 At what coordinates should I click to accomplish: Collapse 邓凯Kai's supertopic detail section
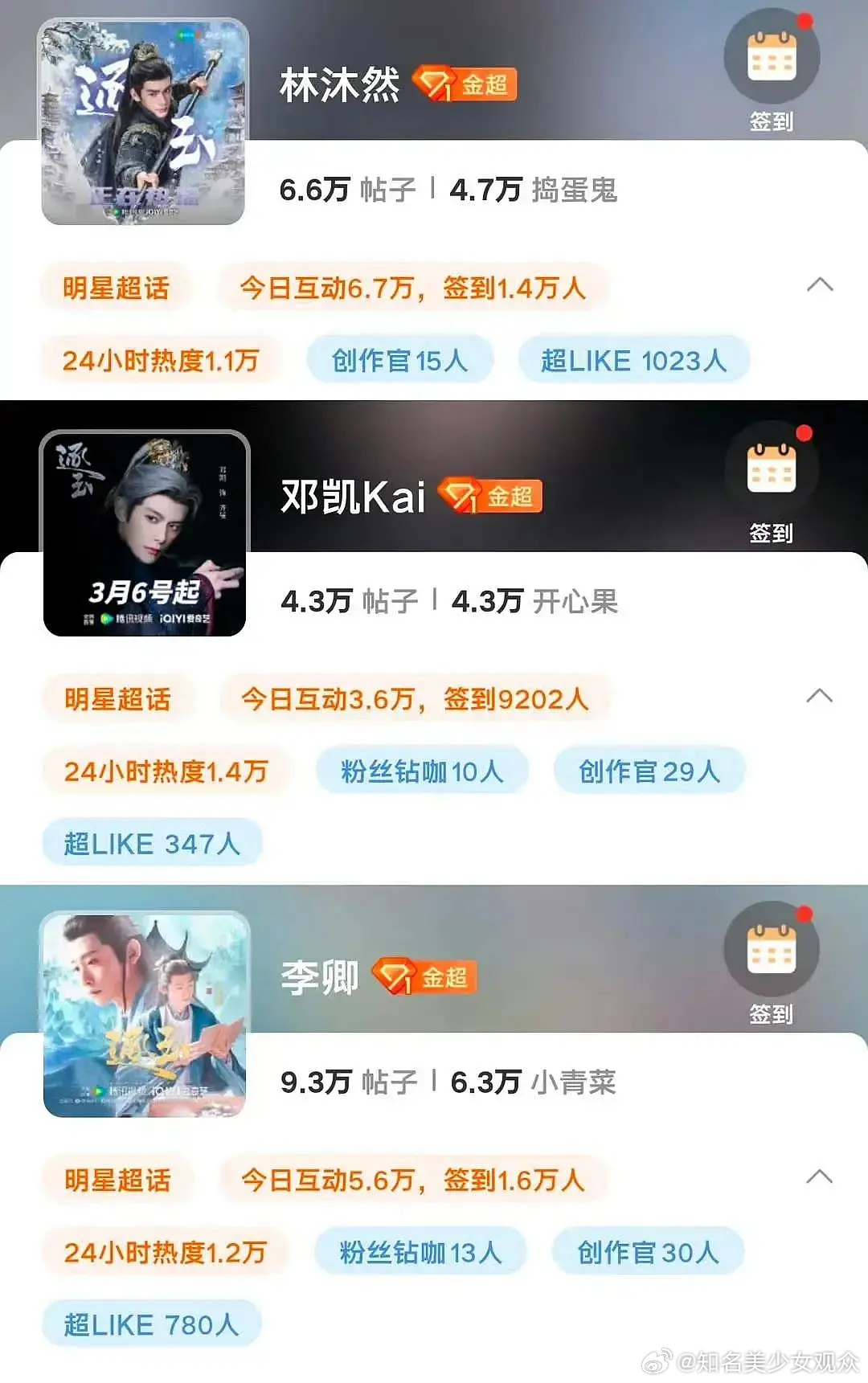point(820,697)
